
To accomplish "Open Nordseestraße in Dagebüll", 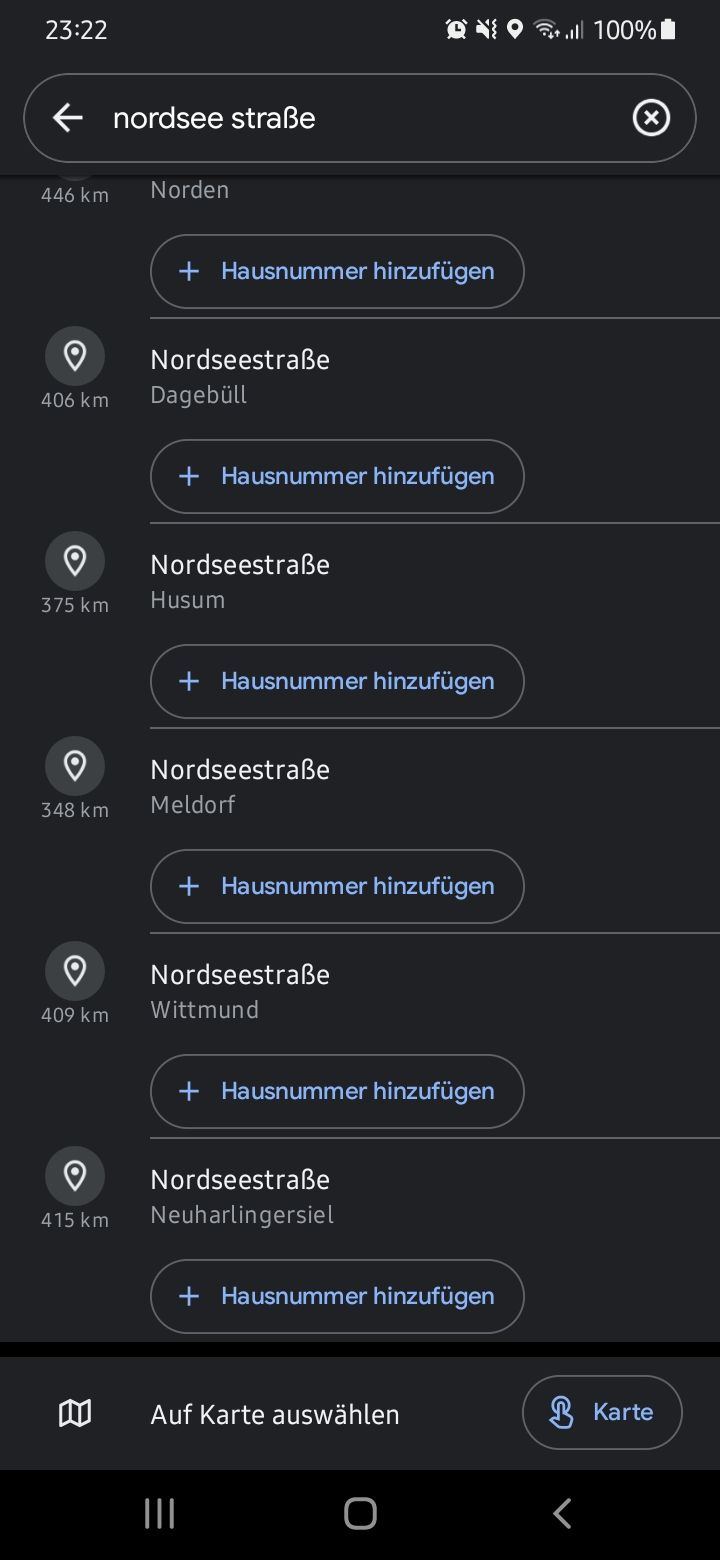I will coord(240,375).
